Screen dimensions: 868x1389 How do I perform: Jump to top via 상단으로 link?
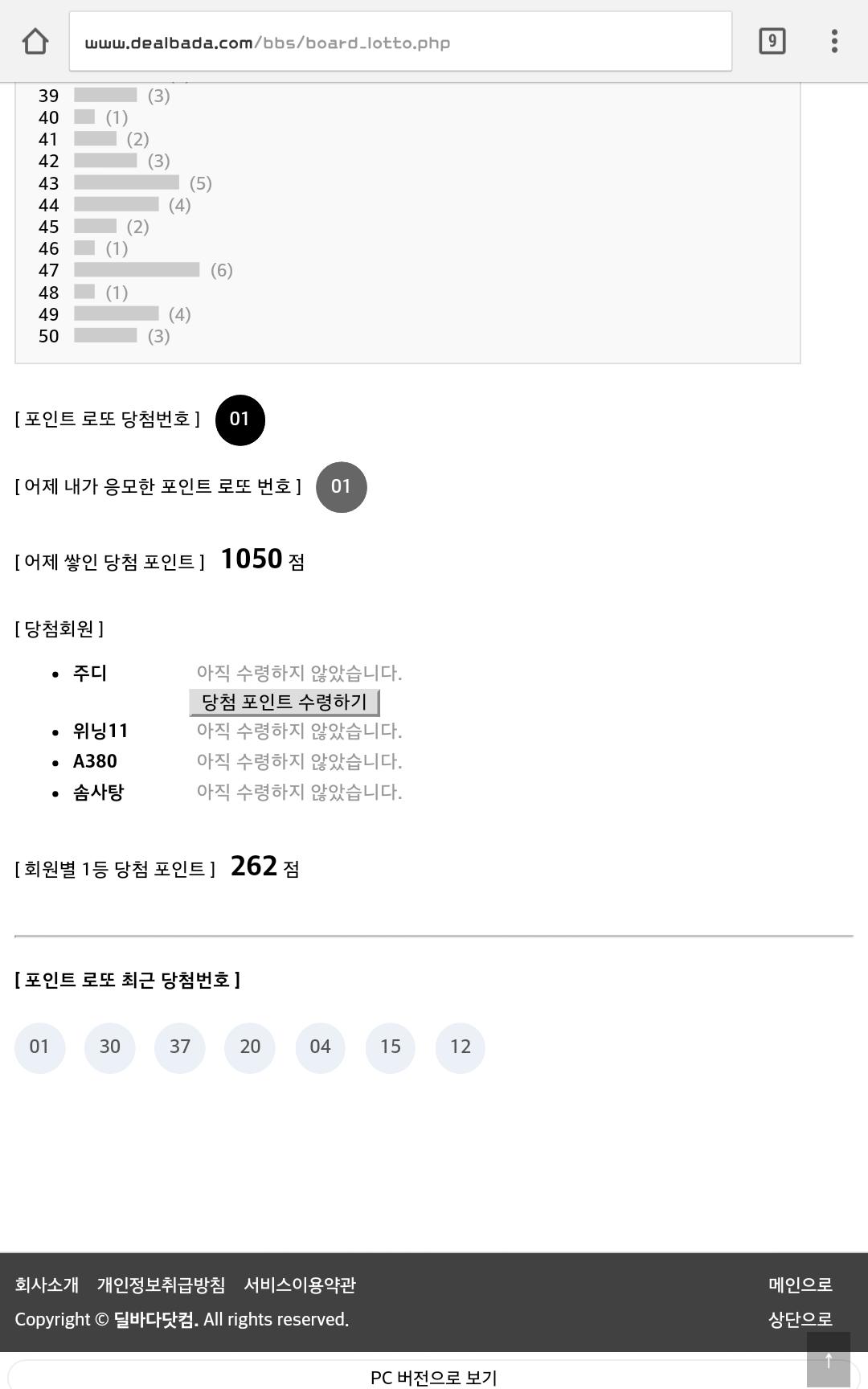tap(800, 1319)
